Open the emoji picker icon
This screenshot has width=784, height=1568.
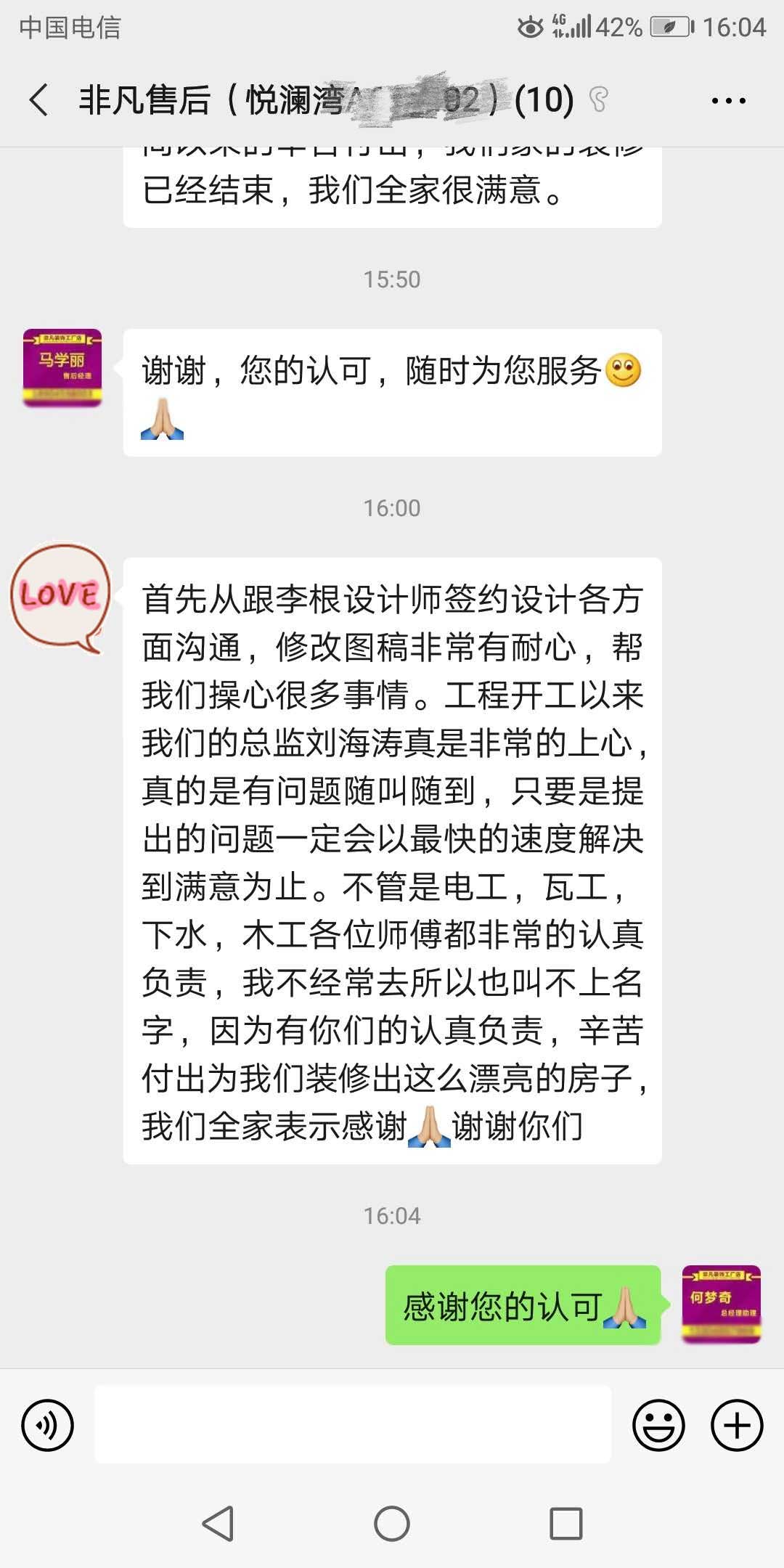click(x=659, y=1424)
